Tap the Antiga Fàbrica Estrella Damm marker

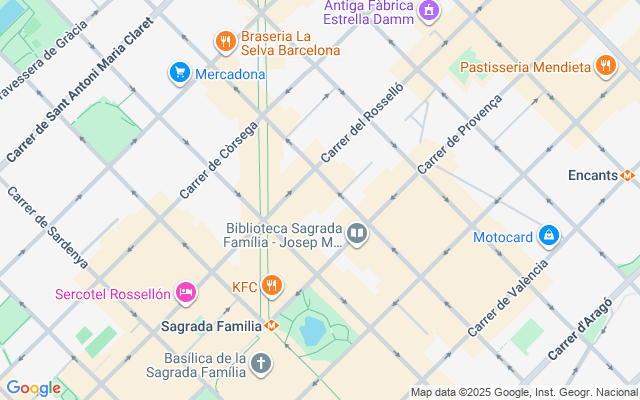(429, 11)
